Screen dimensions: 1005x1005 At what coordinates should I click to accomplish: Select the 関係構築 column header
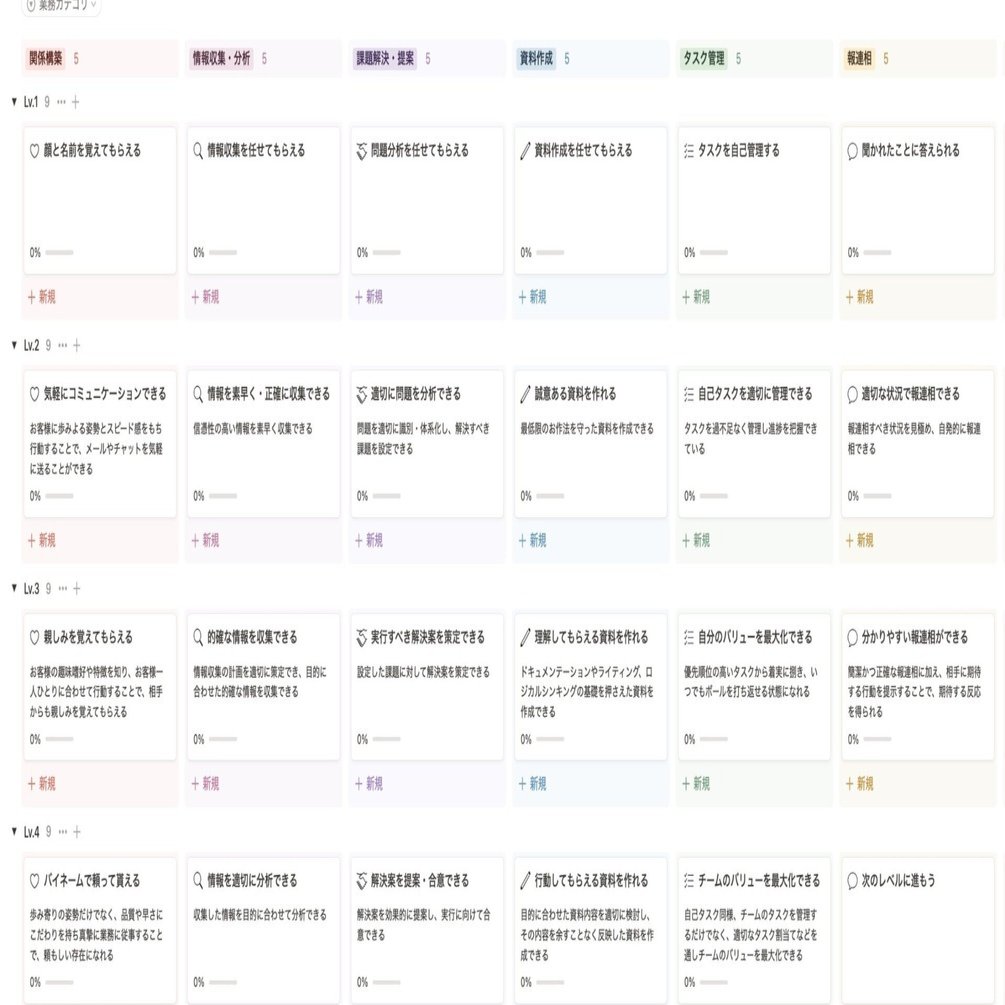[46, 59]
